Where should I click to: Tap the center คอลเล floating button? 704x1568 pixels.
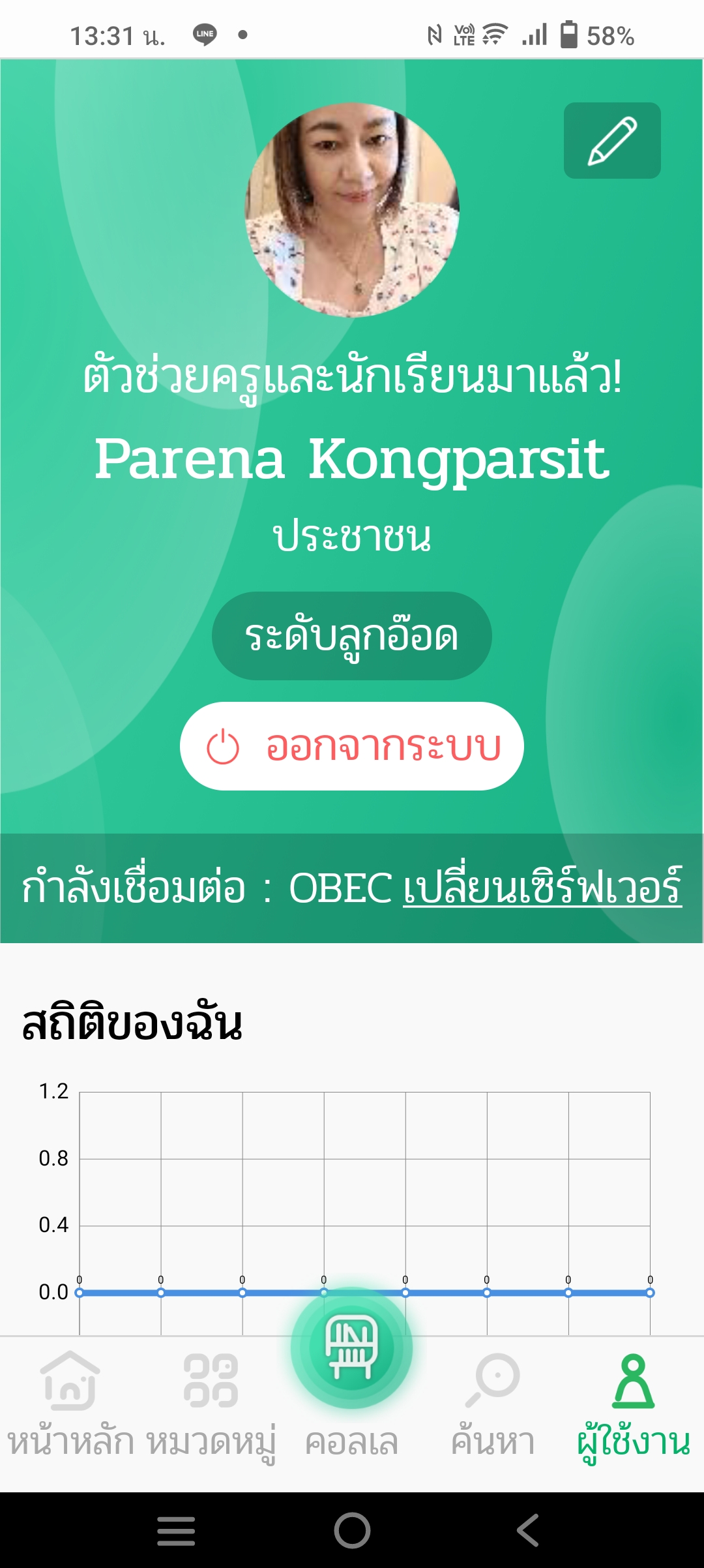pos(352,1348)
